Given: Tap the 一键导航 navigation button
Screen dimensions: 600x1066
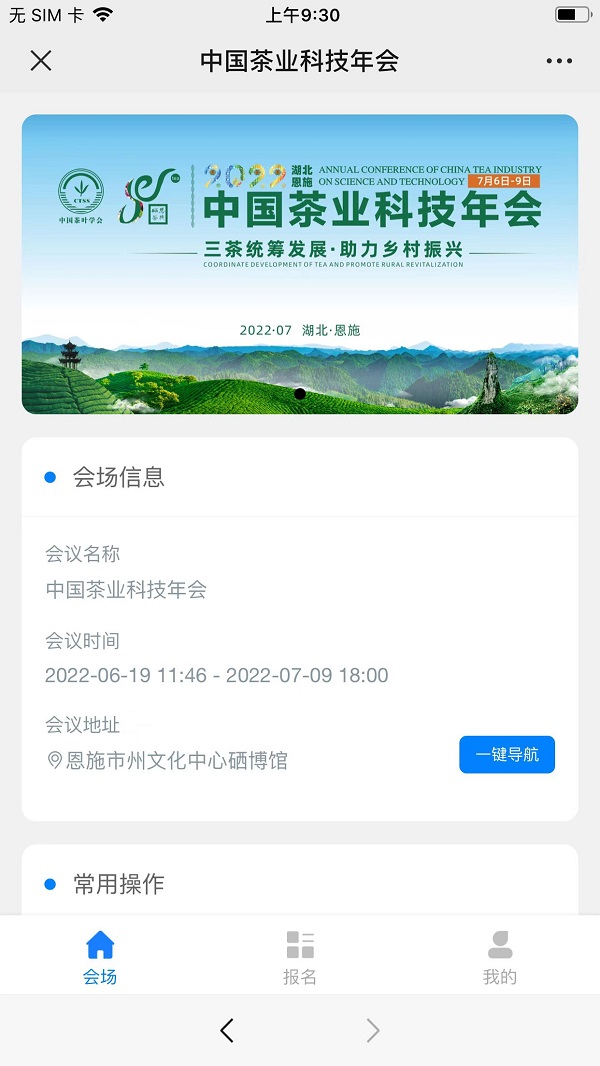Looking at the screenshot, I should click(x=507, y=755).
